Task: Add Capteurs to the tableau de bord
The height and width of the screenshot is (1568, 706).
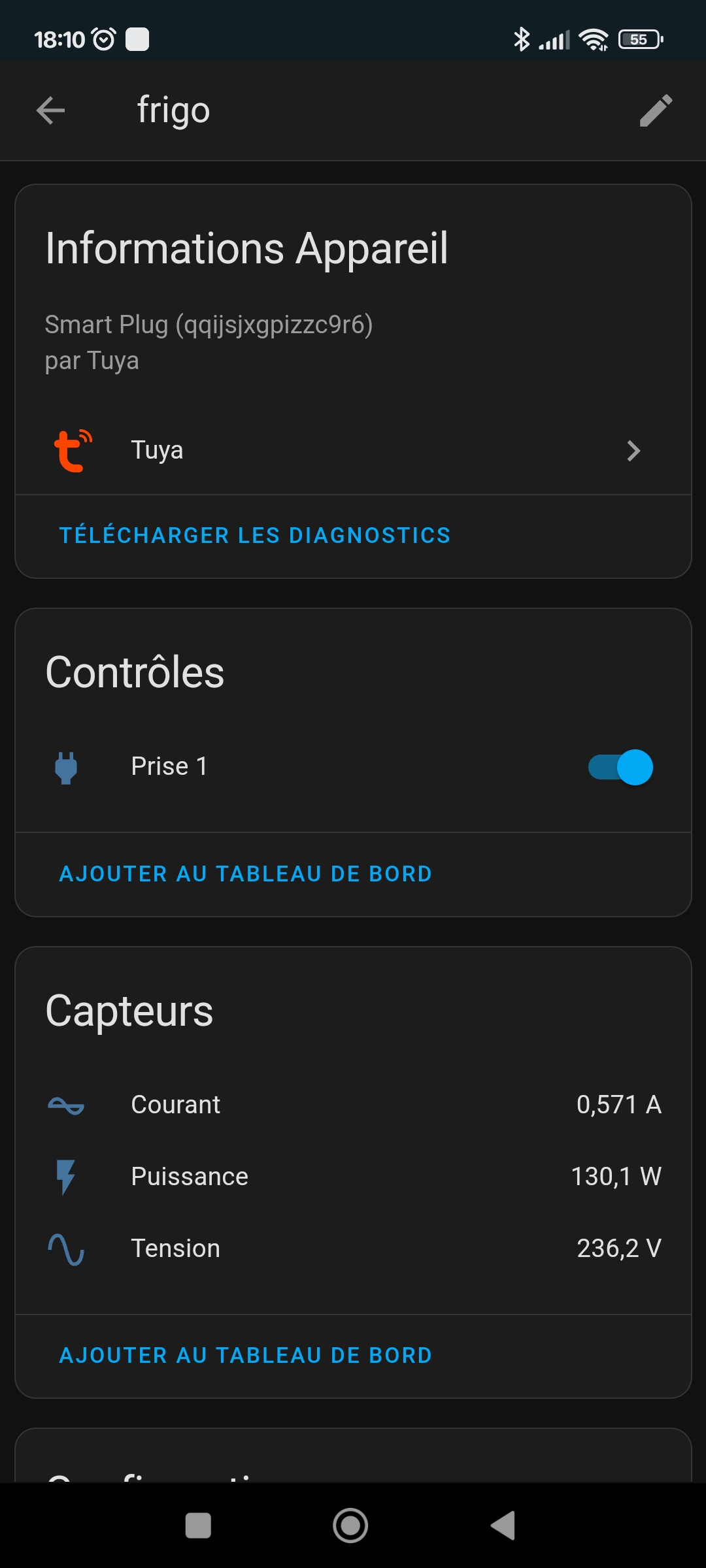Action: tap(246, 1356)
